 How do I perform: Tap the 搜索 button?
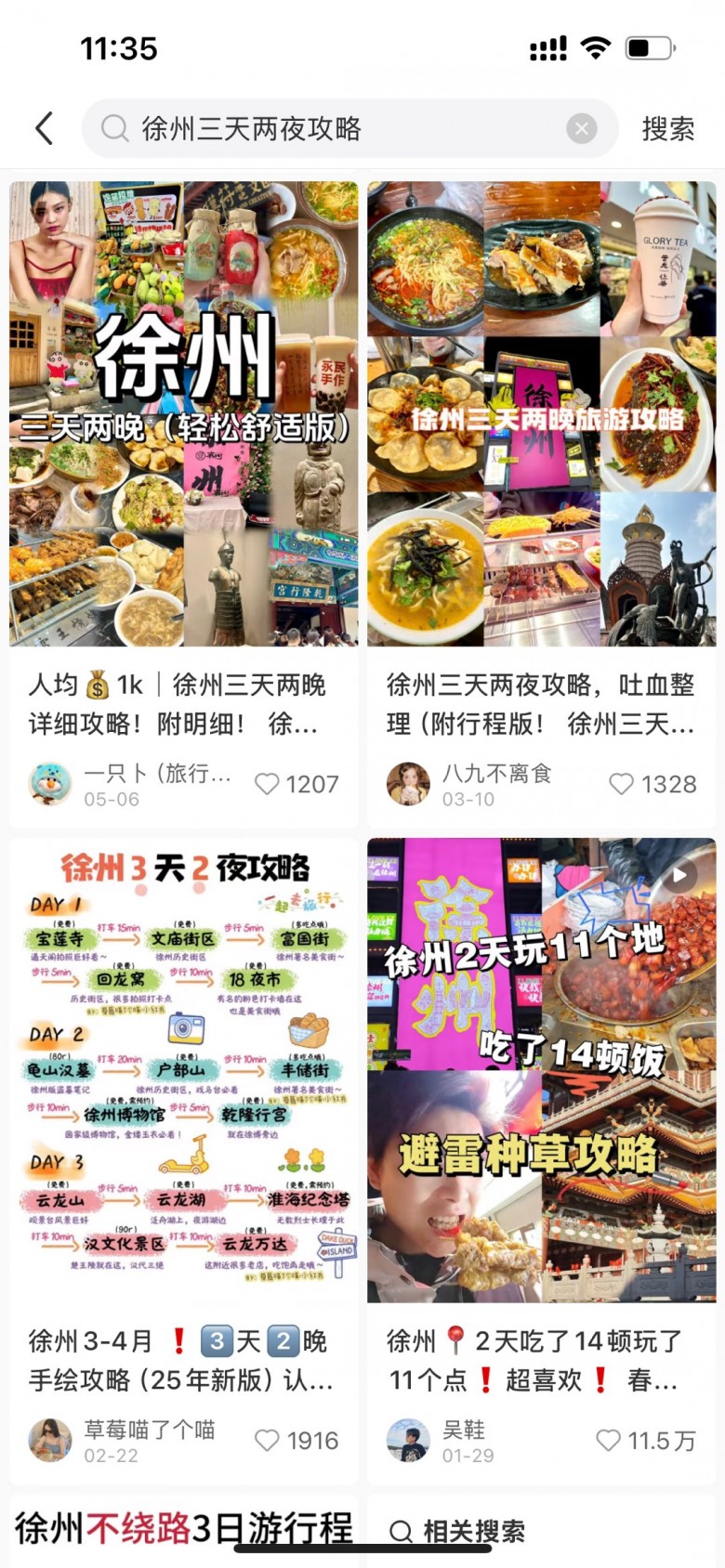coord(668,128)
